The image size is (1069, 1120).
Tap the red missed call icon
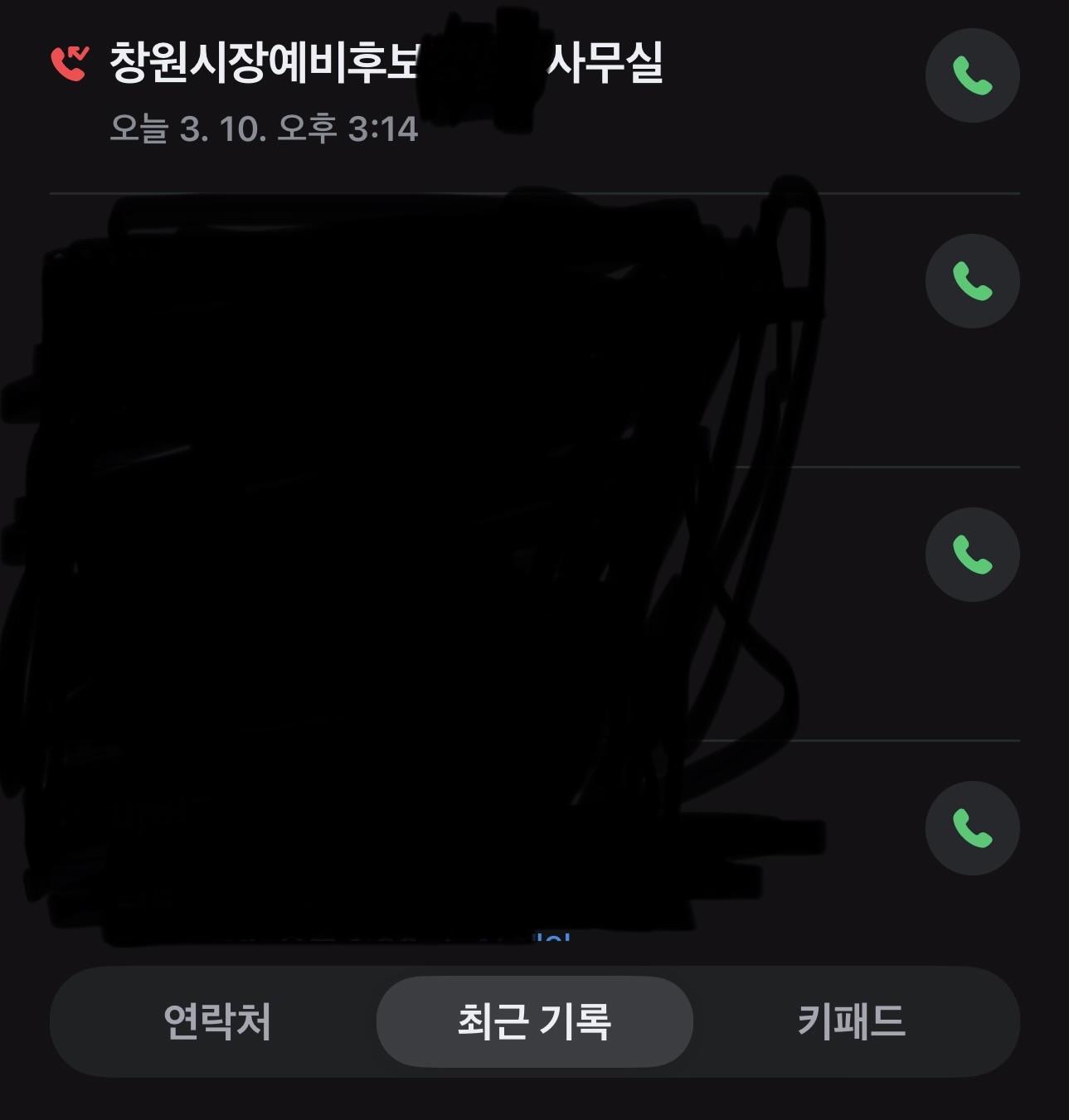(70, 62)
